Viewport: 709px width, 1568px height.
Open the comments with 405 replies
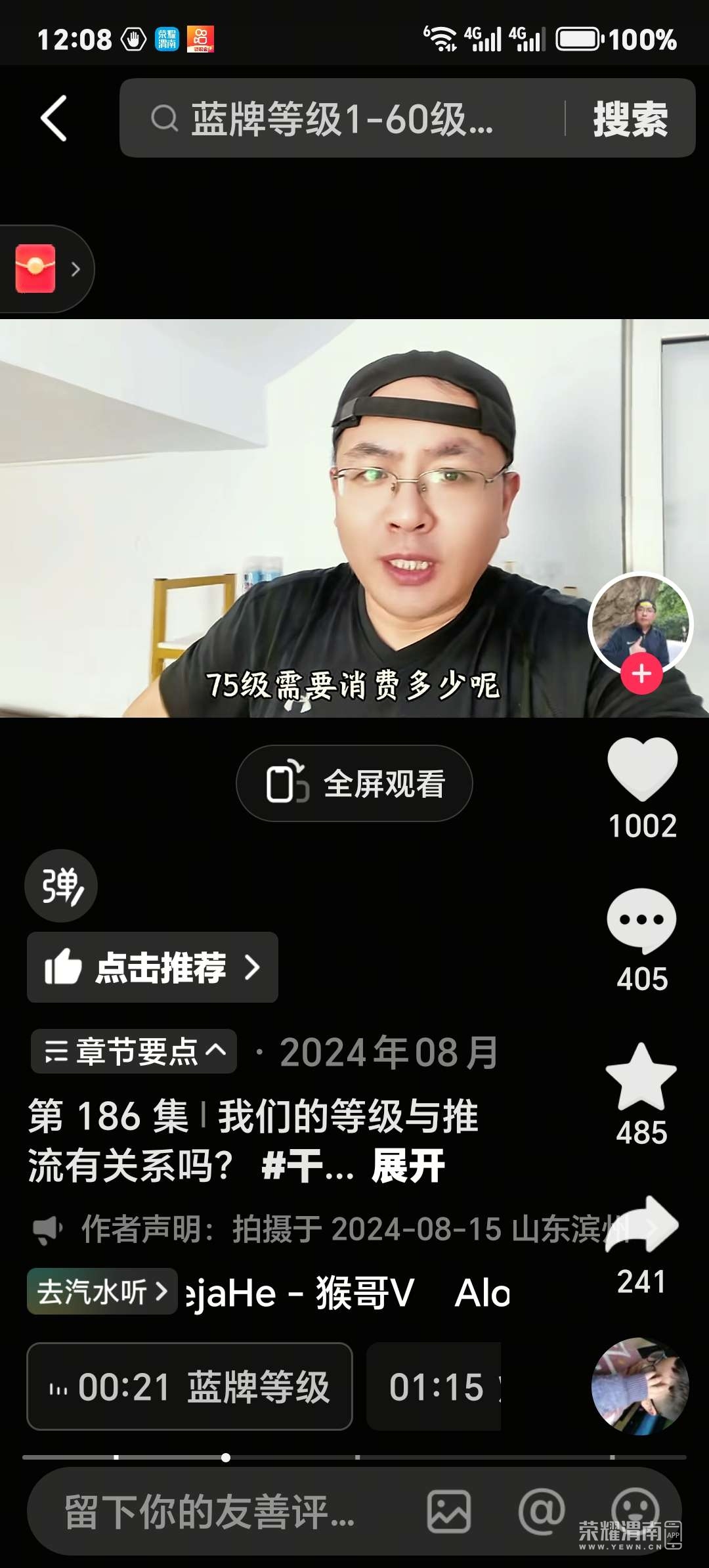pos(641,921)
